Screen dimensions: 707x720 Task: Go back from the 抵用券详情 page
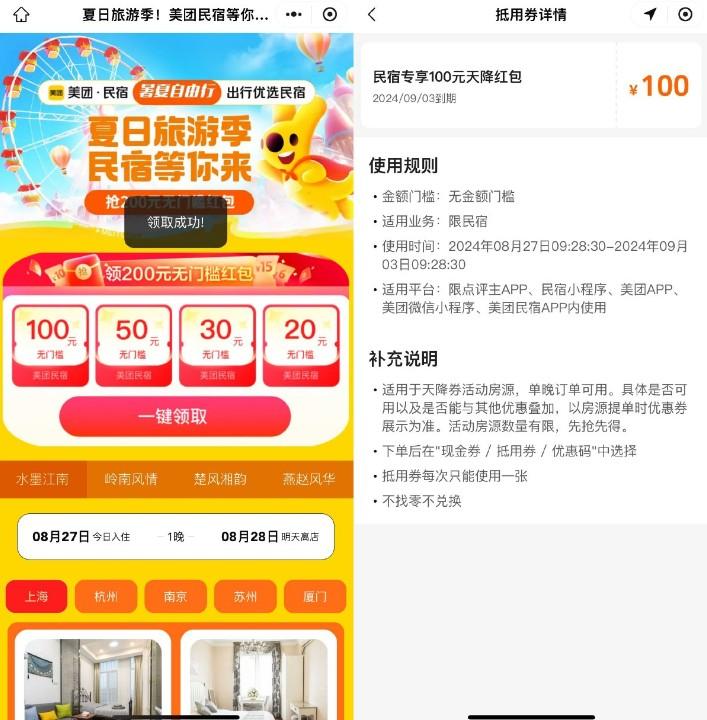372,15
